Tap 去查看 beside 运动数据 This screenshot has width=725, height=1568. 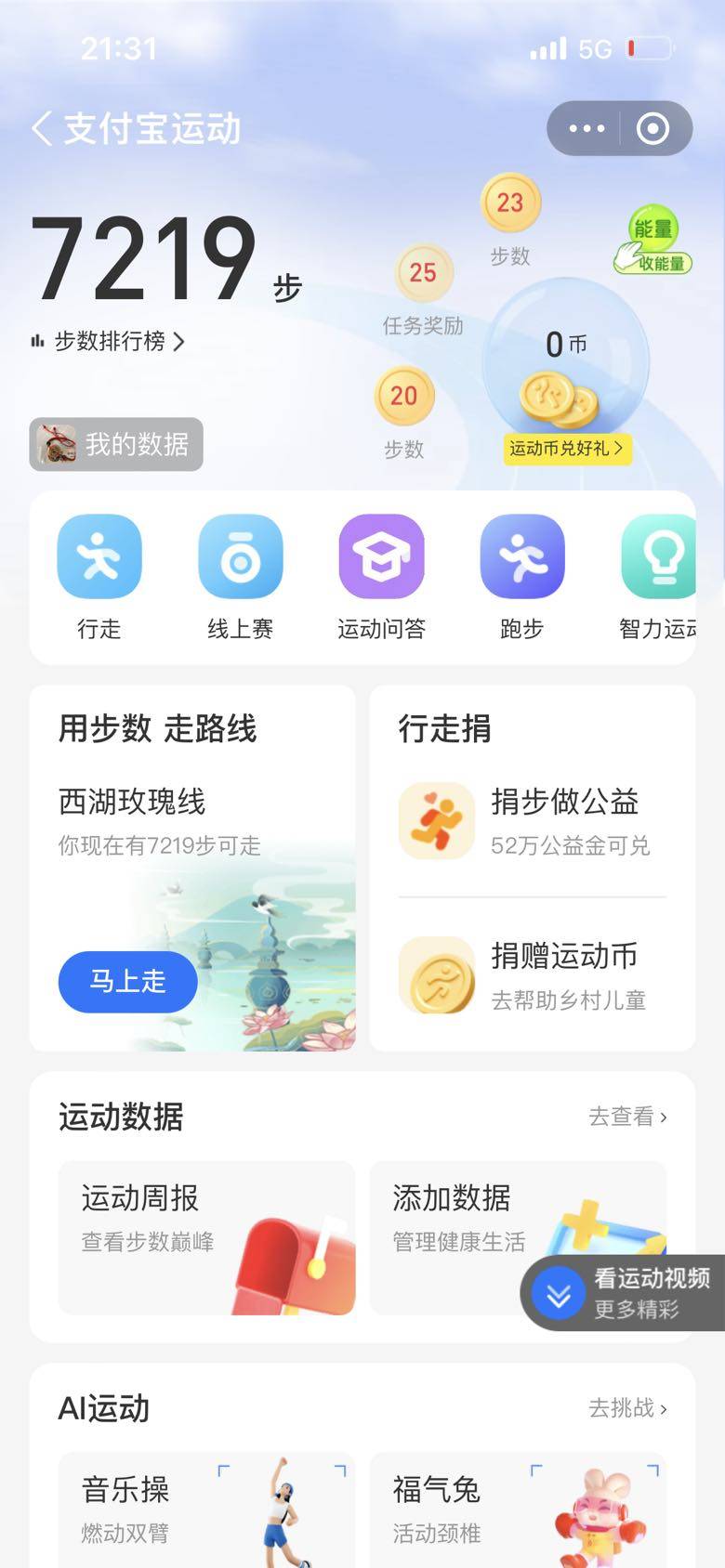click(x=627, y=1117)
